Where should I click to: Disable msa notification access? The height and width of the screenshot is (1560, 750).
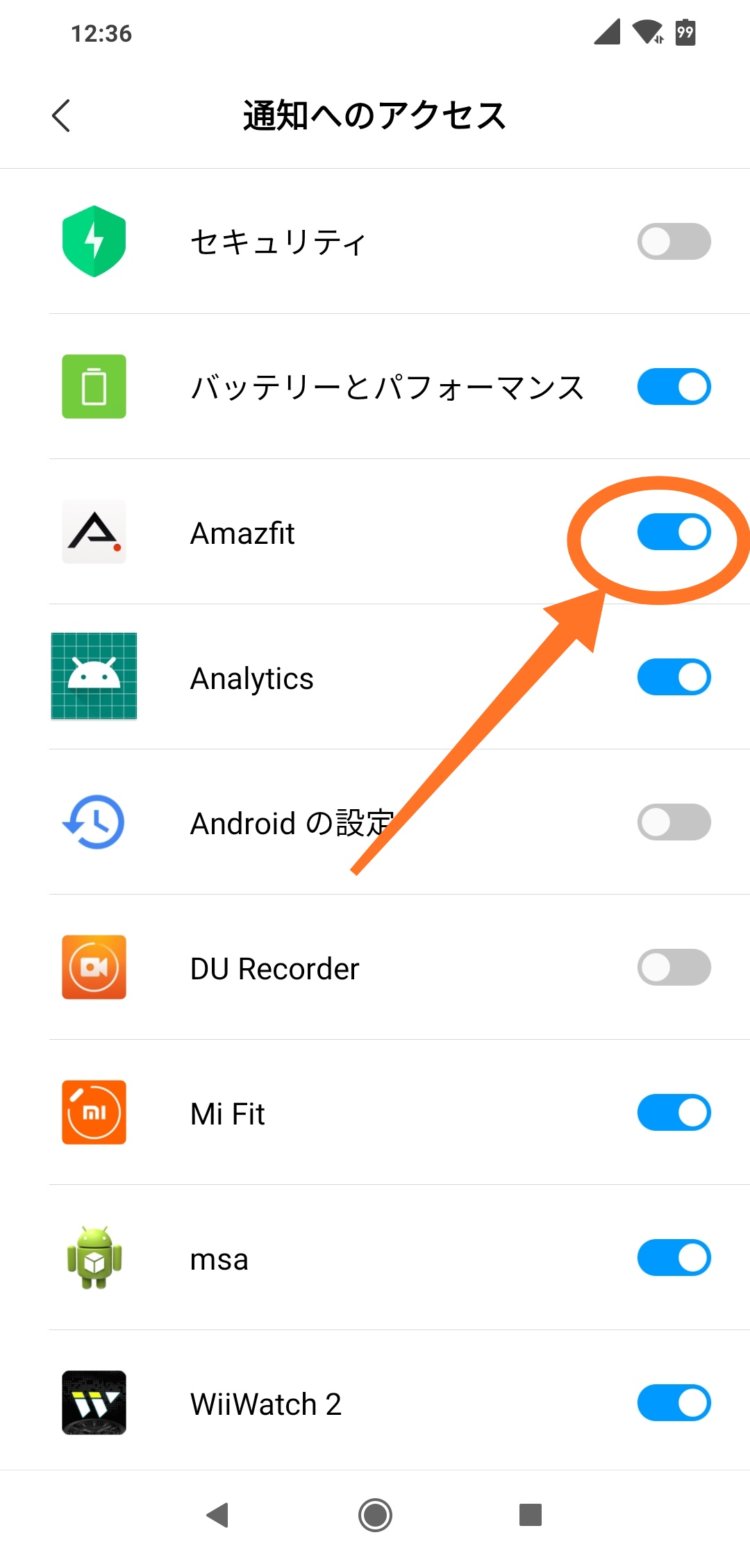click(x=673, y=1257)
